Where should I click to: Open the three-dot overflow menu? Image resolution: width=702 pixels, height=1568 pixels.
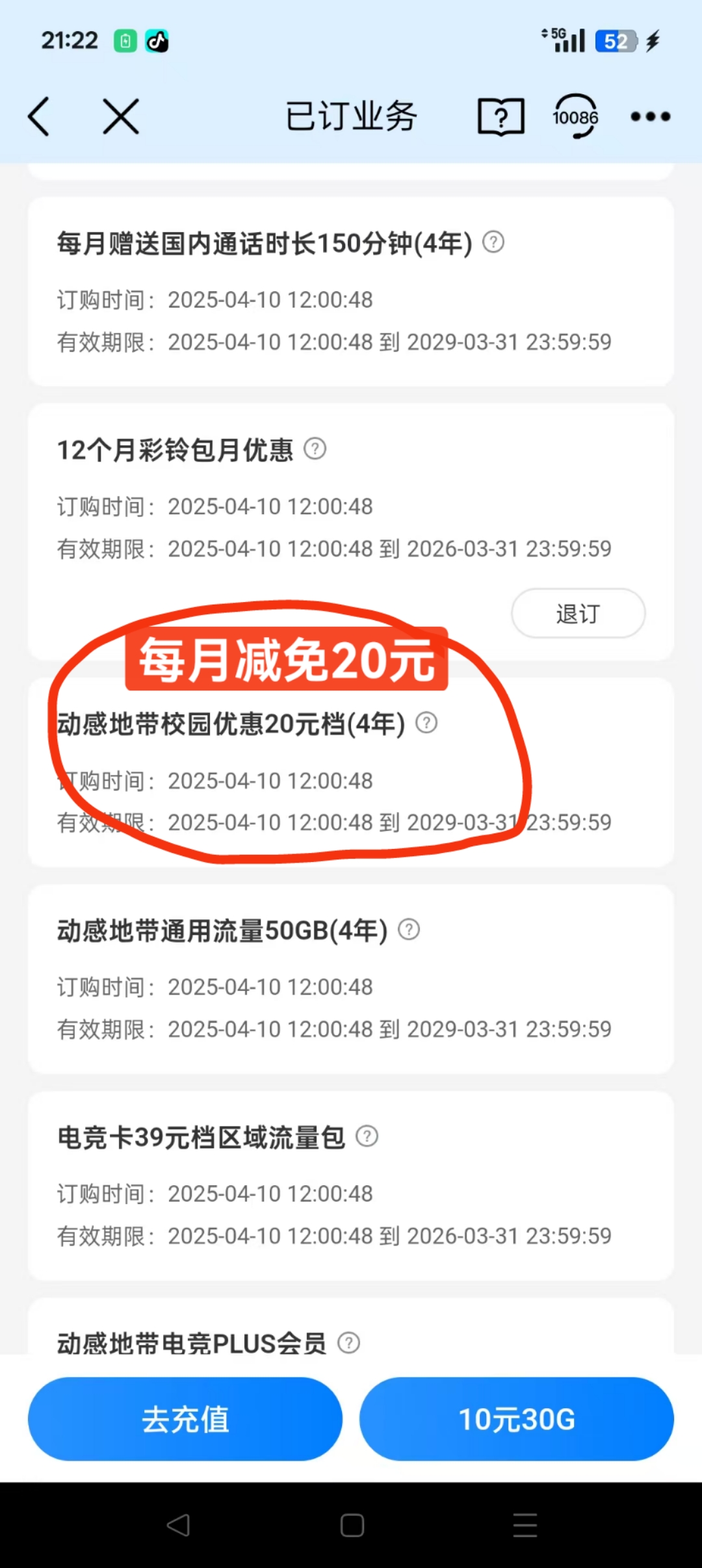pyautogui.click(x=650, y=117)
